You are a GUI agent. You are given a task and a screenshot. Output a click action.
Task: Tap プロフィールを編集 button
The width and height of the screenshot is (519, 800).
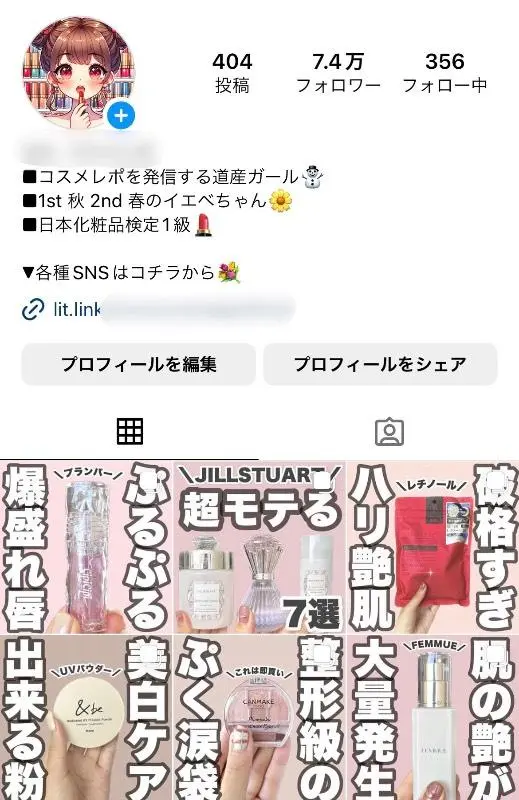tap(138, 364)
